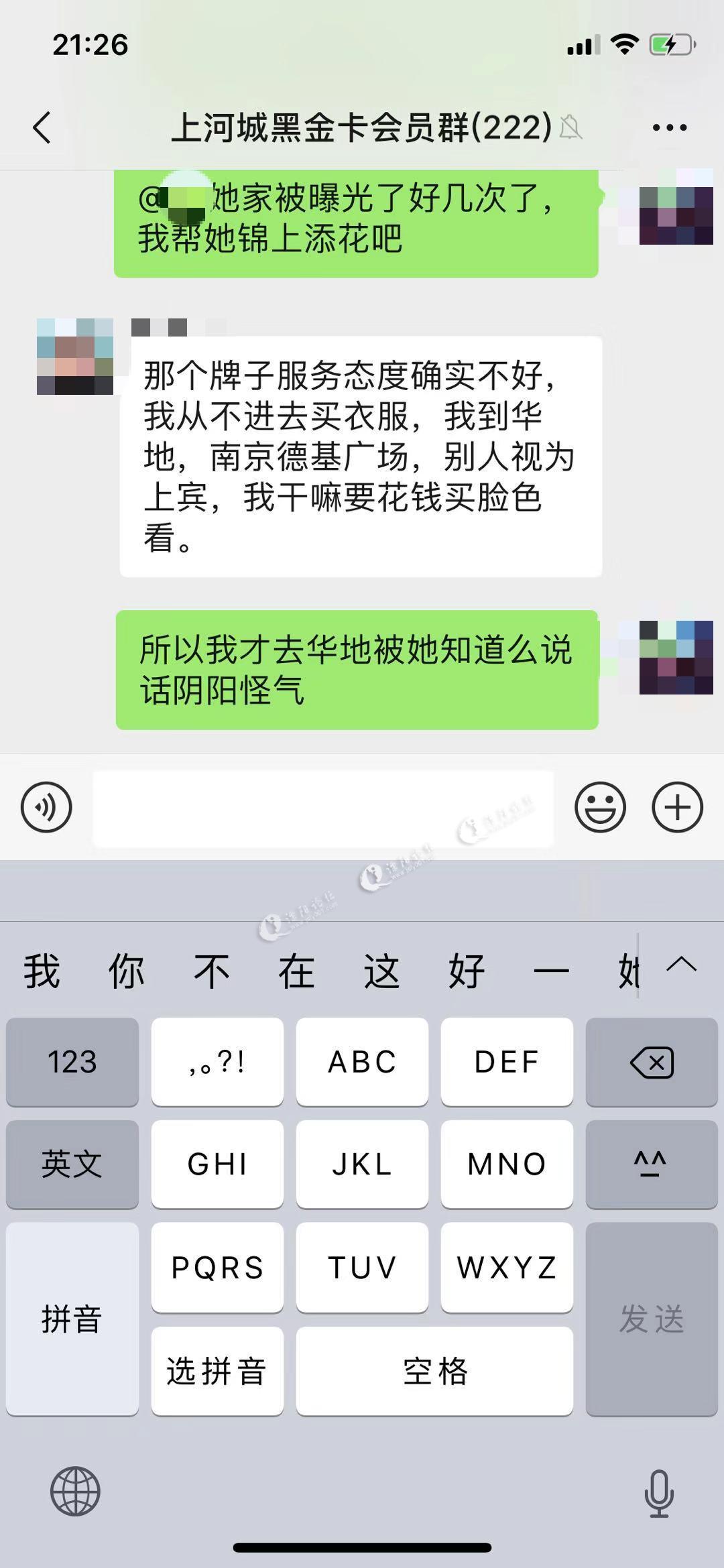This screenshot has height=1568, width=724.
Task: Tap the 空格 space key
Action: [434, 1370]
